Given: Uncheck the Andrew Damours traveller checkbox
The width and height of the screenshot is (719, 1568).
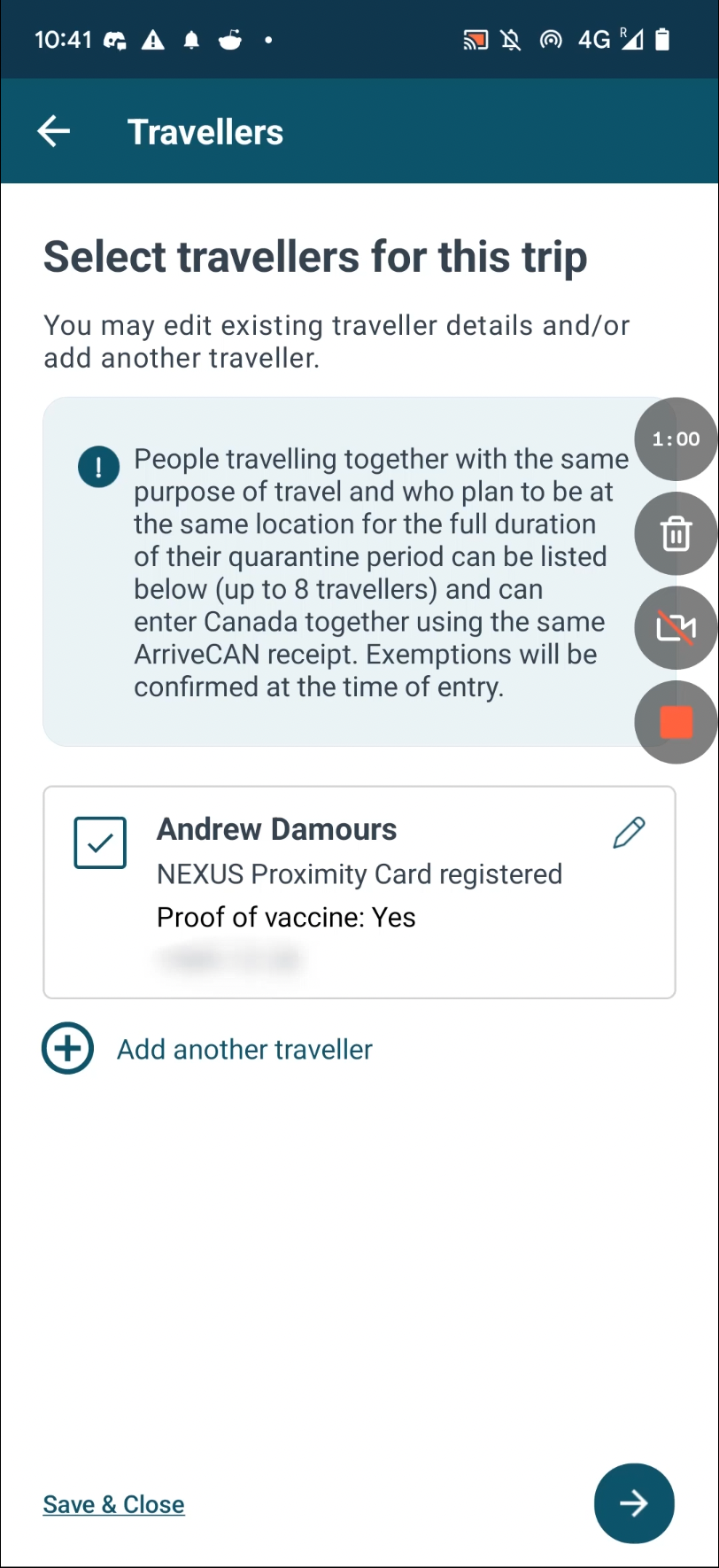Looking at the screenshot, I should click(x=100, y=842).
